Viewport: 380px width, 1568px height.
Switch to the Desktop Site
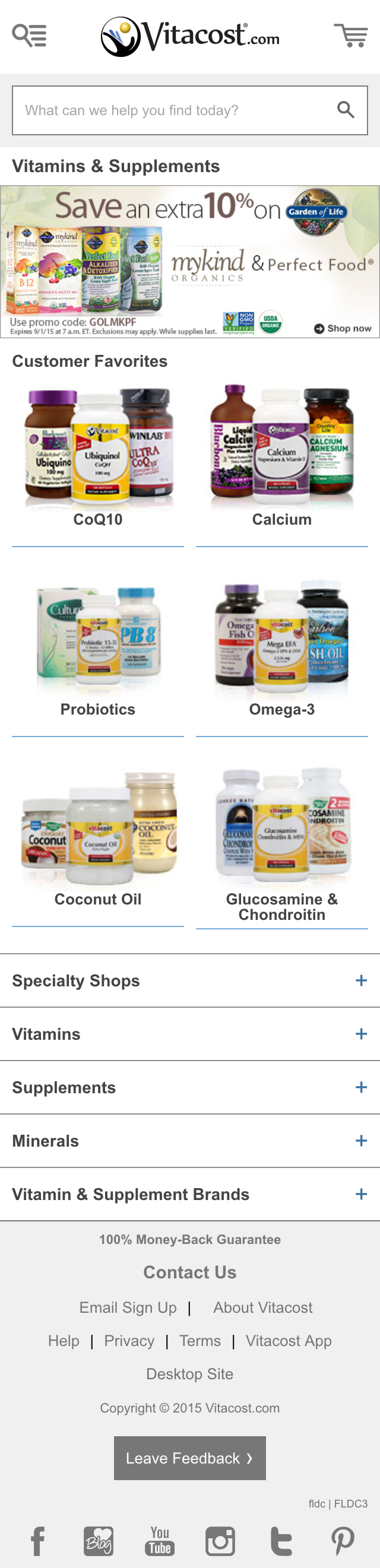(190, 1374)
